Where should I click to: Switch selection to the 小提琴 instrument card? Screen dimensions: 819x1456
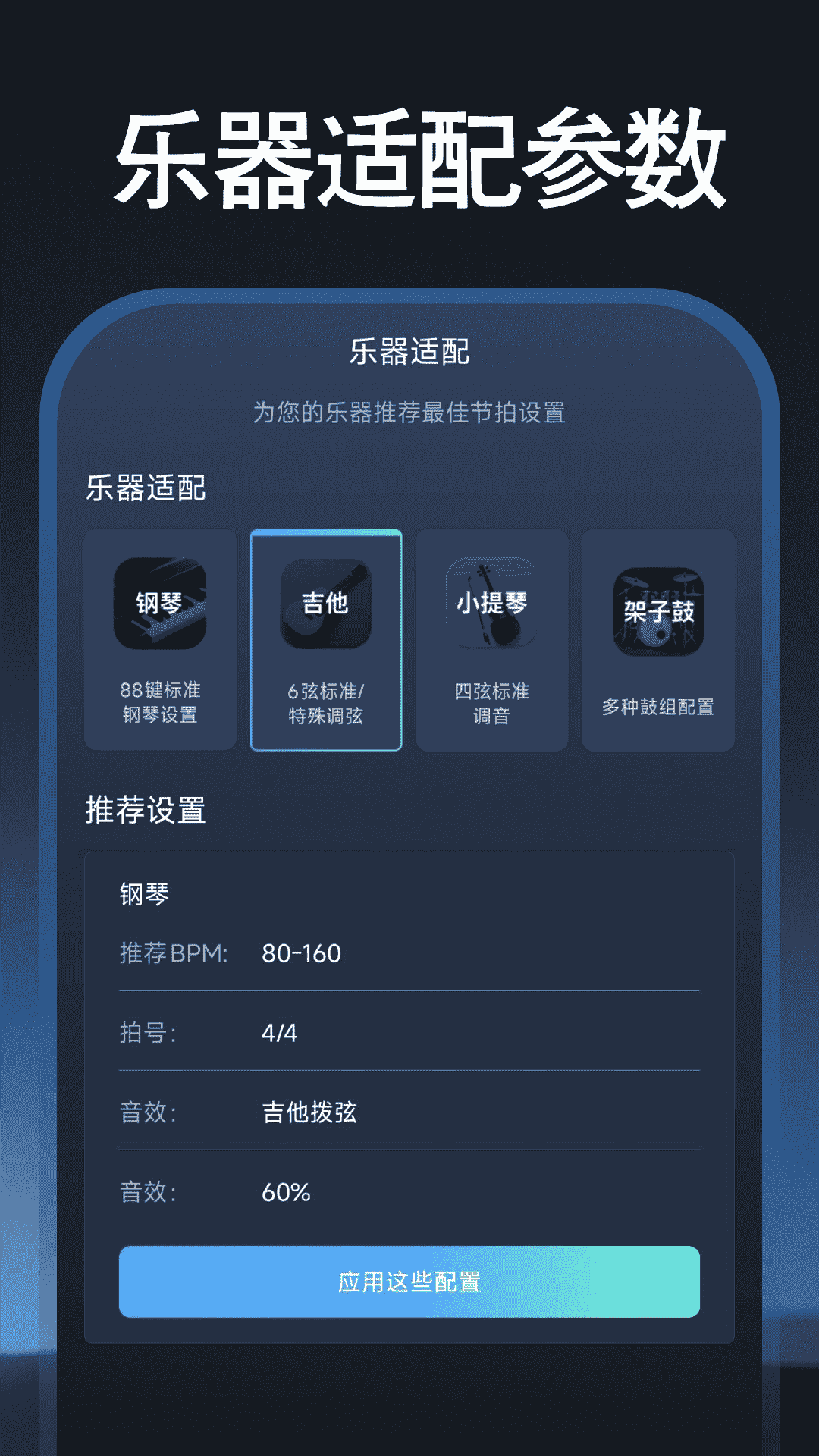pos(491,639)
